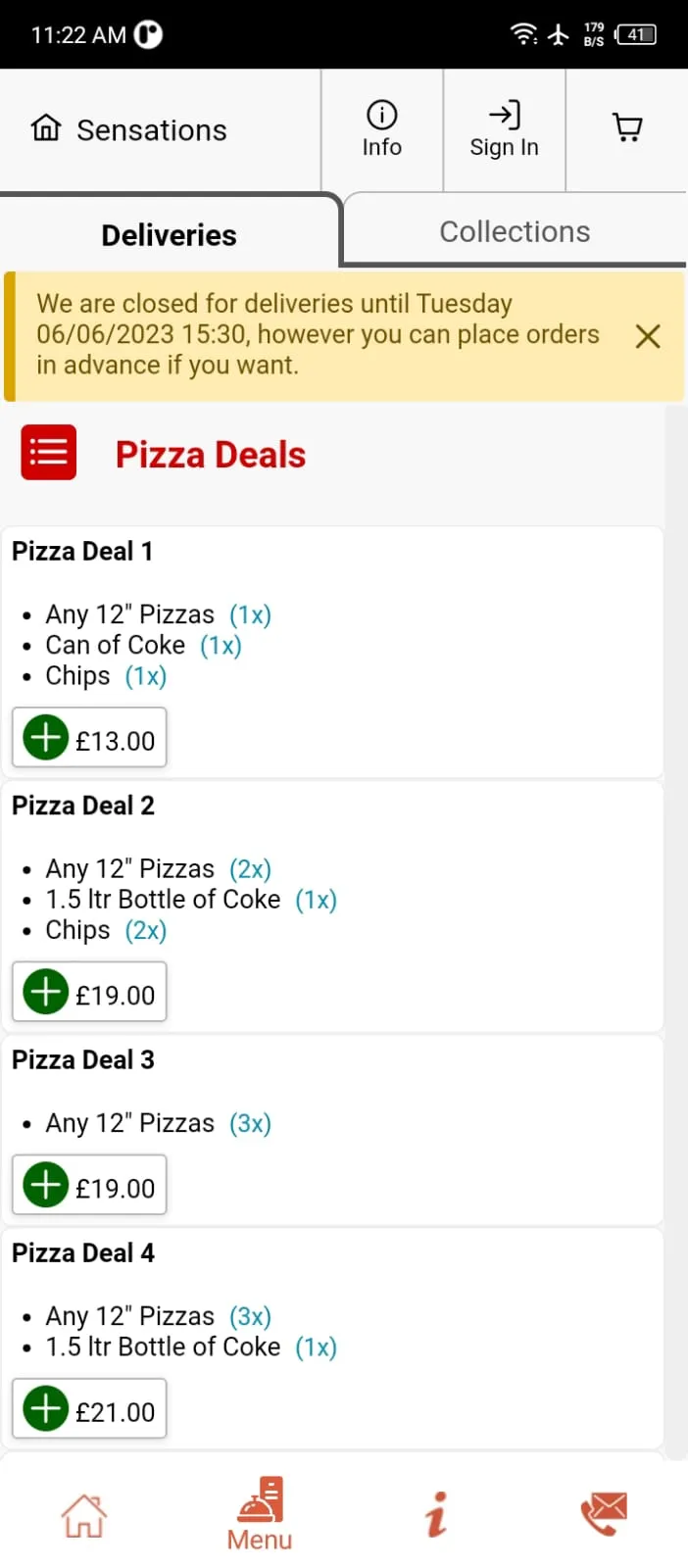The image size is (688, 1568).
Task: Open the information tab in the bottom bar
Action: 436,1514
